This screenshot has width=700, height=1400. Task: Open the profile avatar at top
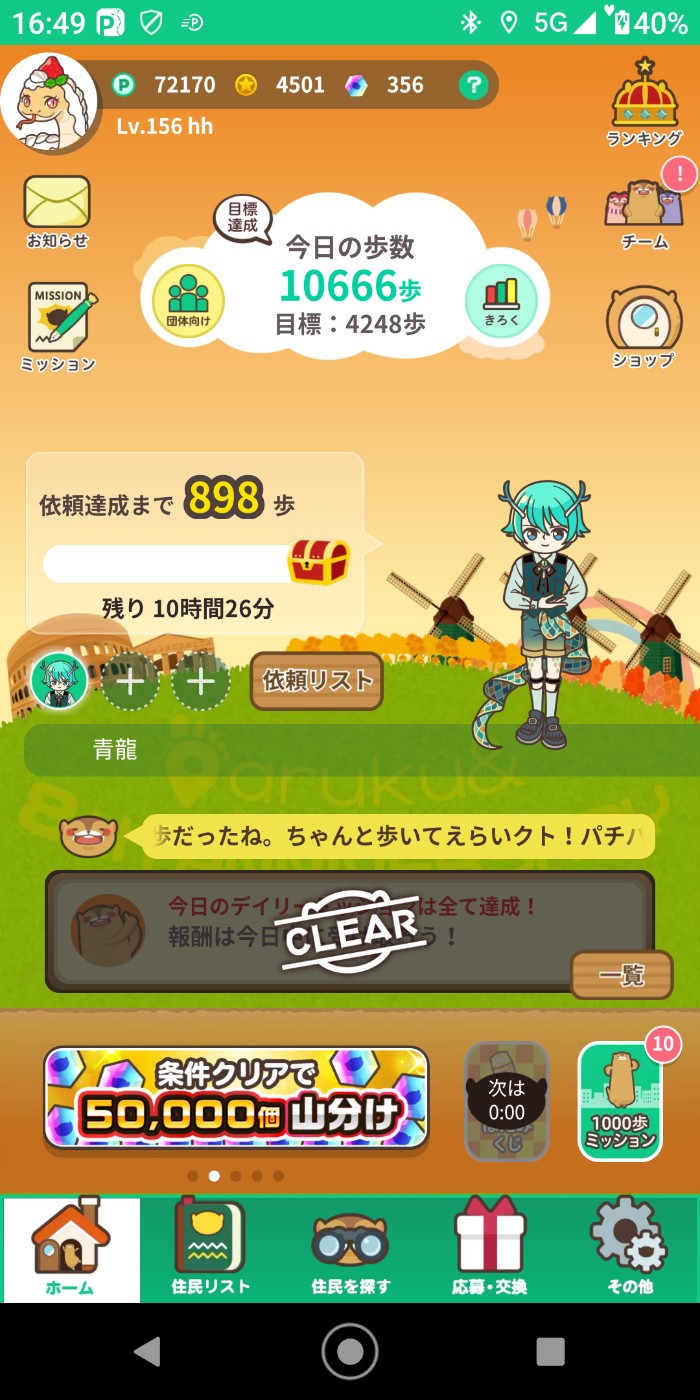pyautogui.click(x=49, y=102)
